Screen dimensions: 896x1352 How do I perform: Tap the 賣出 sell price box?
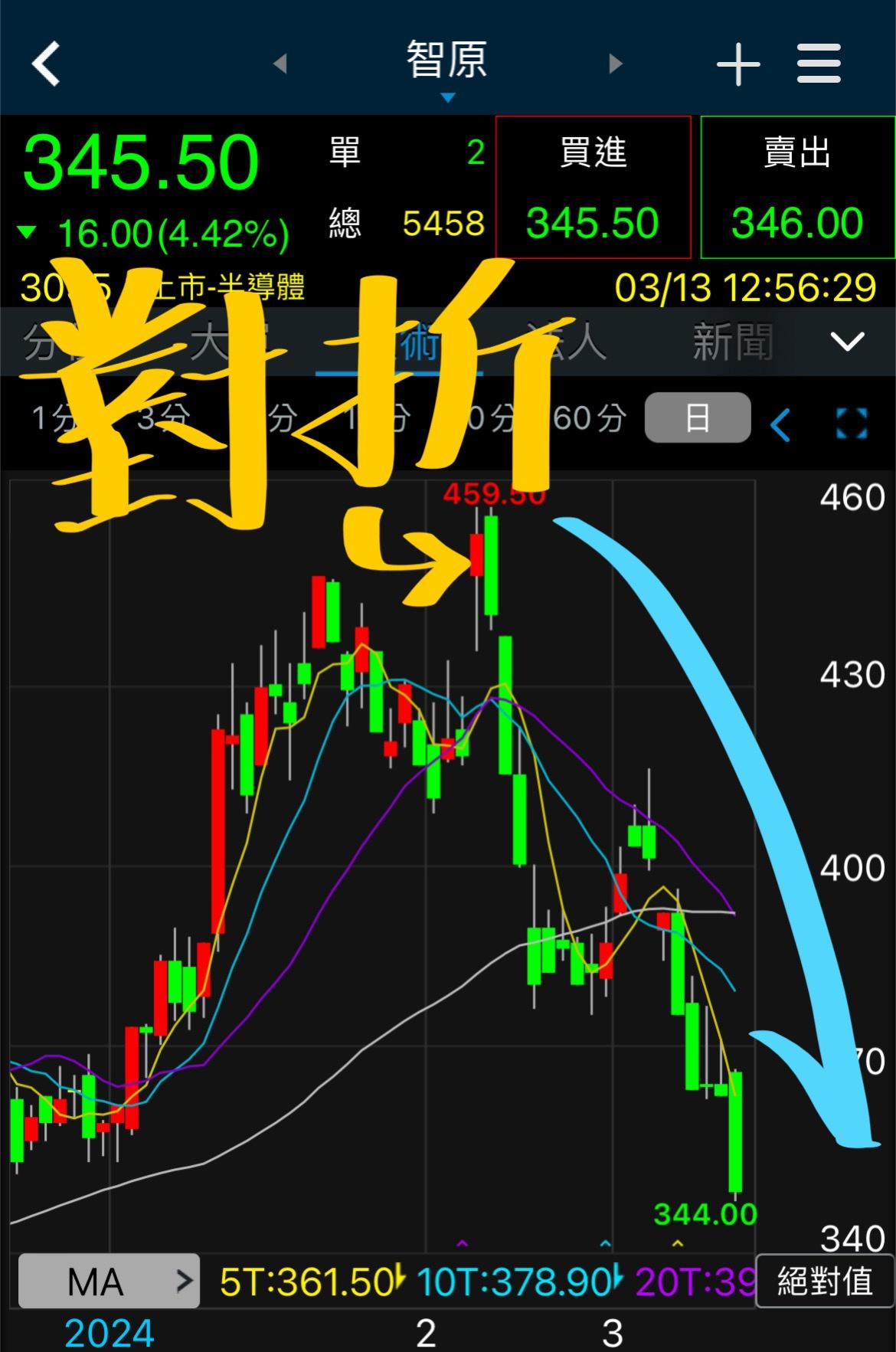797,188
